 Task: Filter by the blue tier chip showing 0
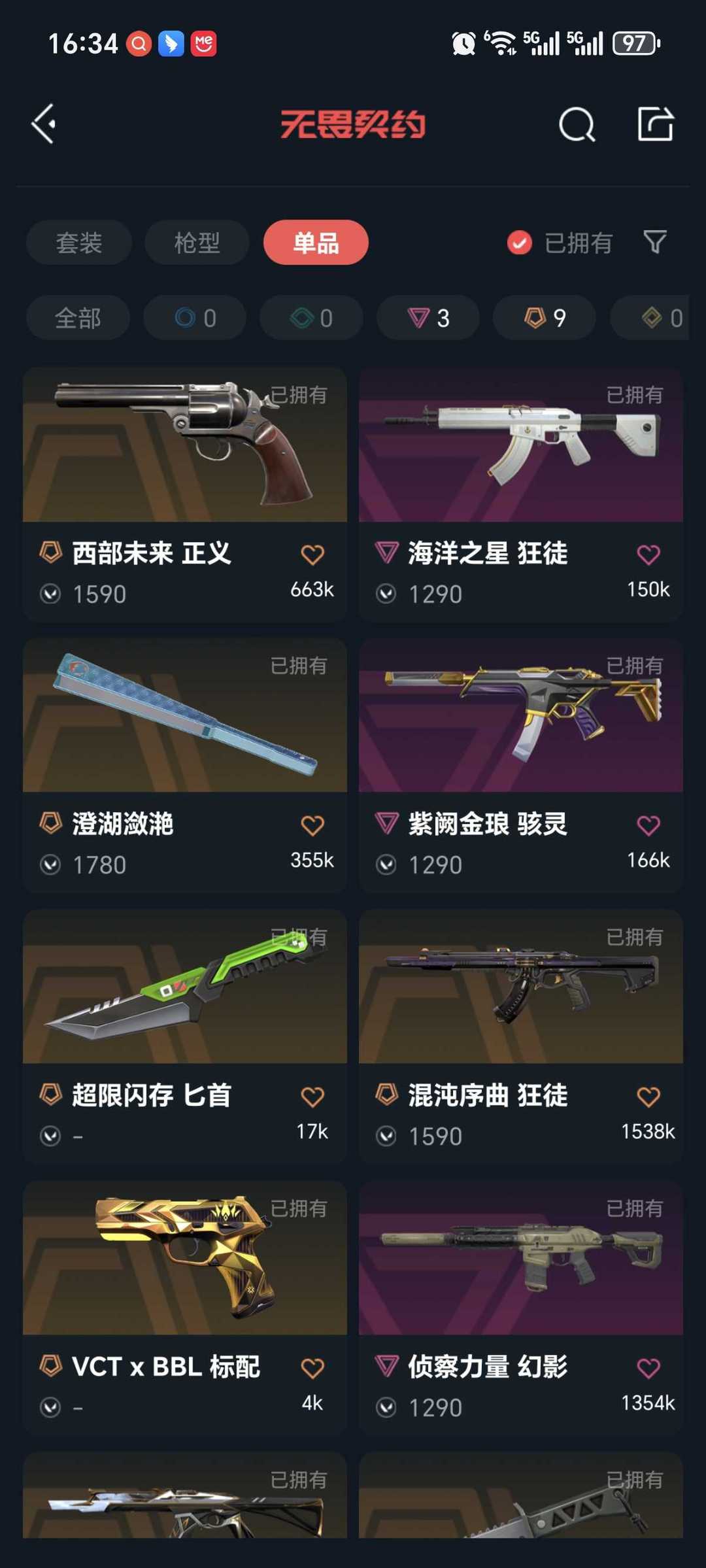tap(195, 318)
